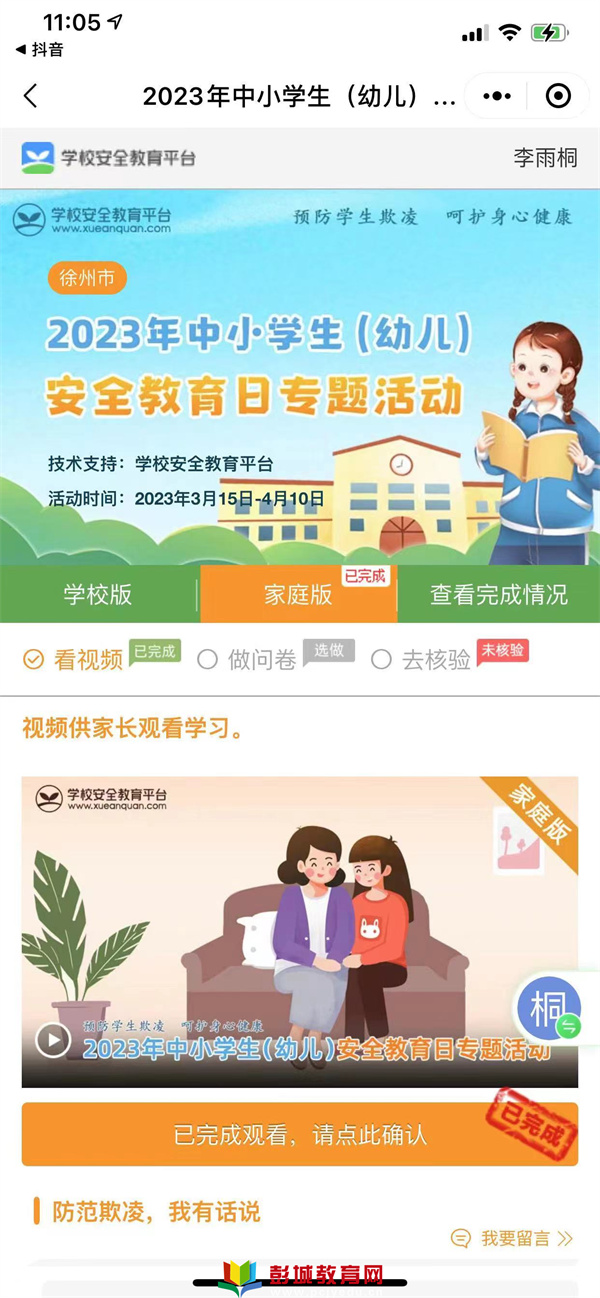Go to the 看视频 step
This screenshot has height=1298, width=600.
pyautogui.click(x=75, y=659)
